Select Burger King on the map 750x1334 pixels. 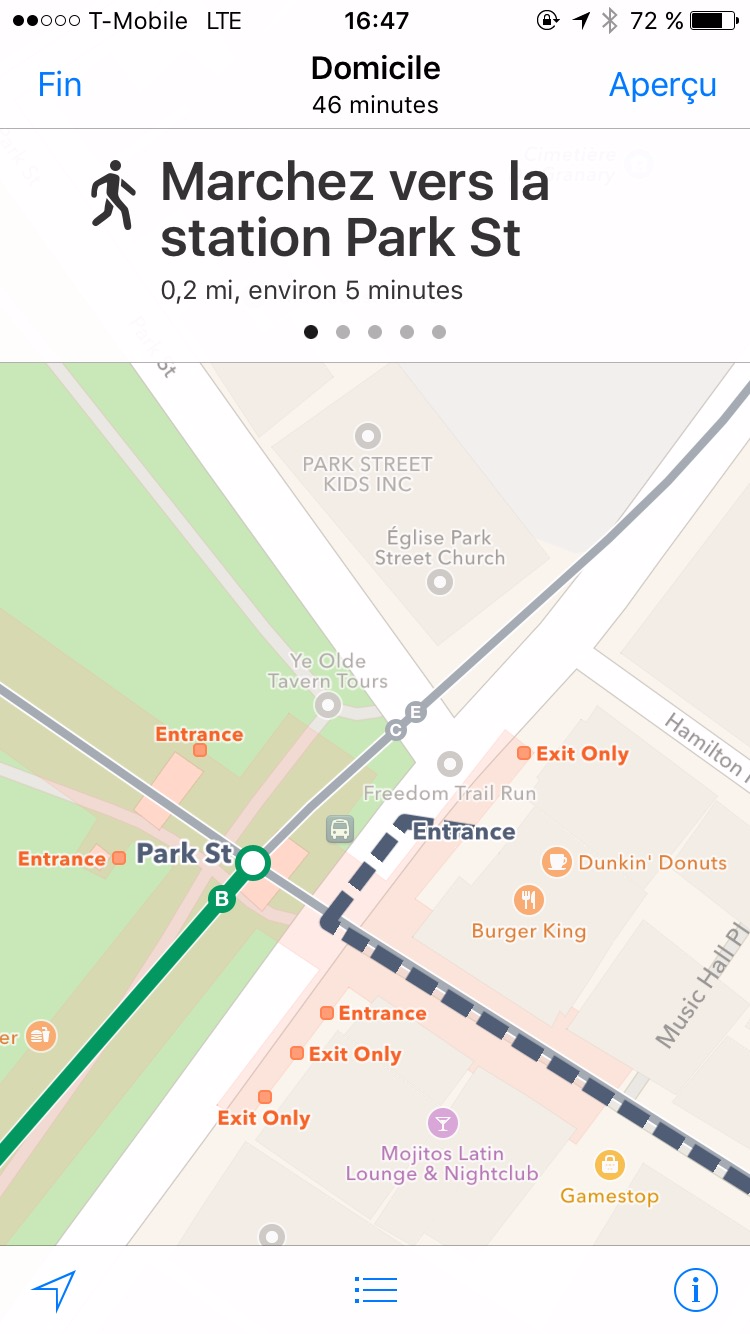[529, 900]
